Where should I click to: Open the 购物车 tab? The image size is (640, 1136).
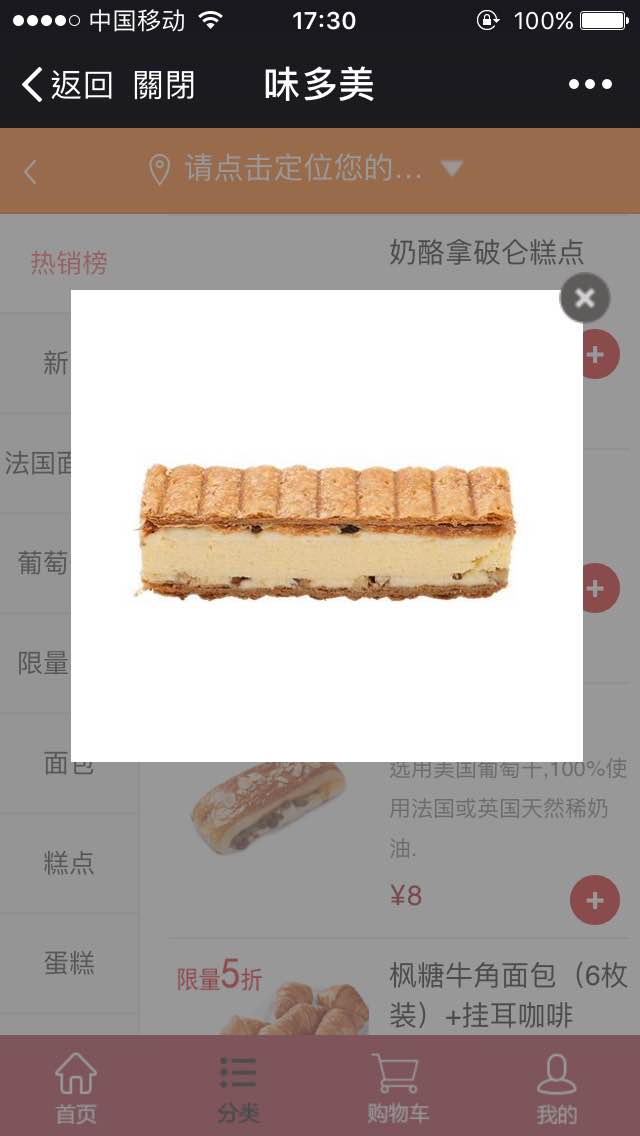[x=397, y=1087]
